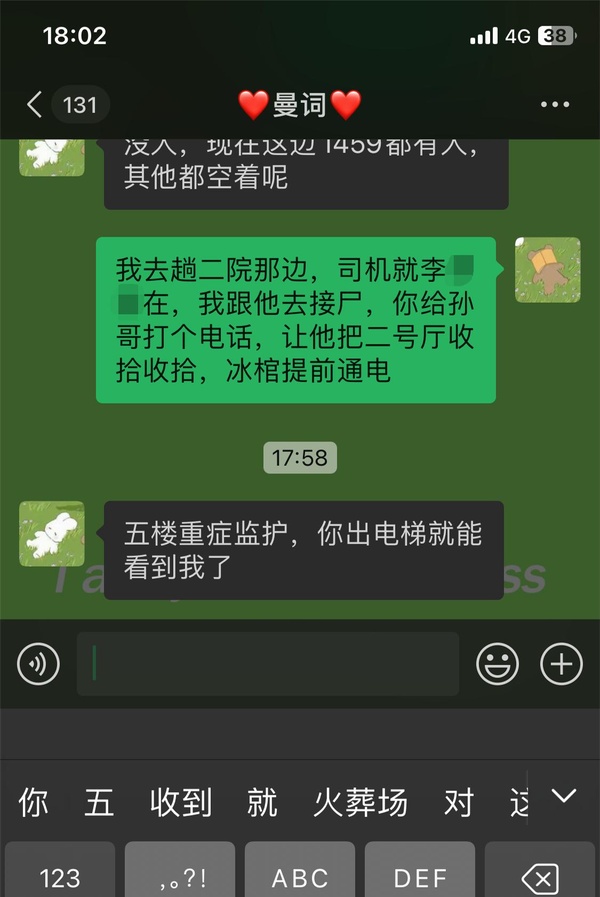600x897 pixels.
Task: Choose the candidate word 对
Action: tap(458, 802)
